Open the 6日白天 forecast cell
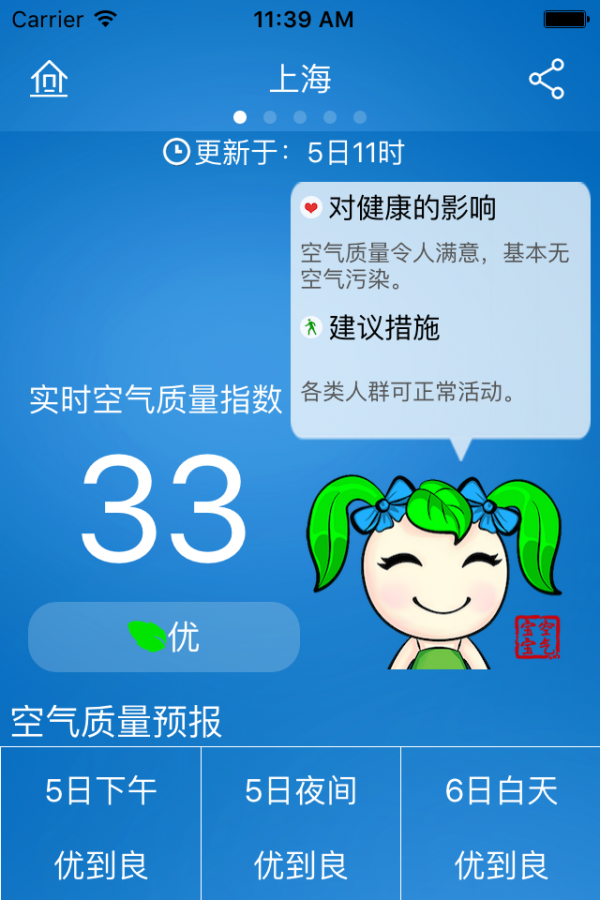 pos(501,825)
